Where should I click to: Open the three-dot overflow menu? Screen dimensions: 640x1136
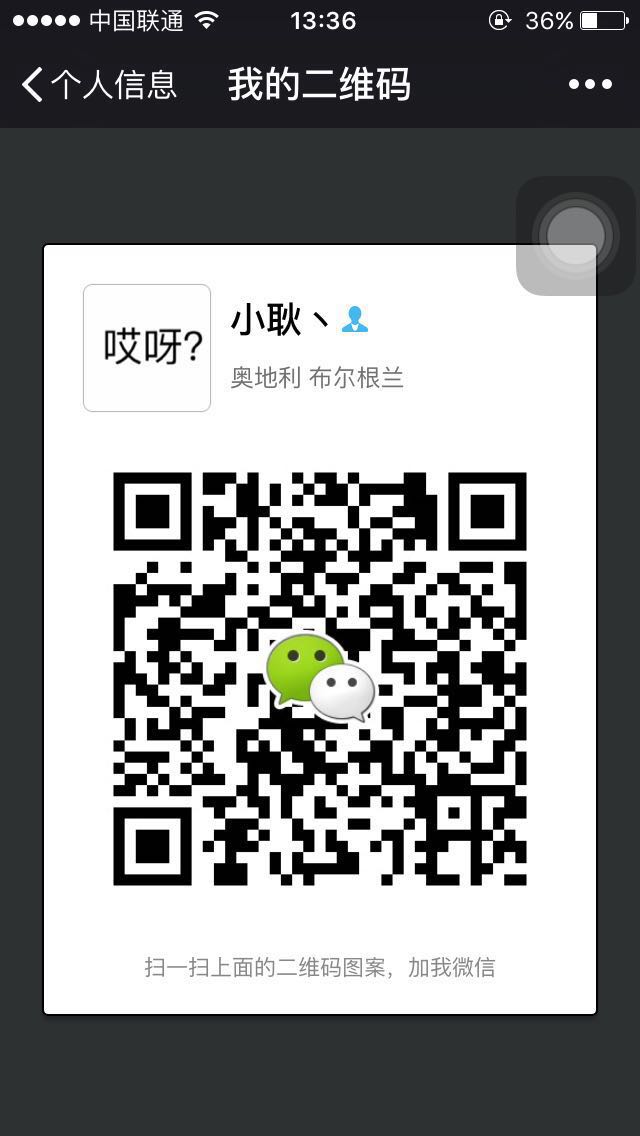point(590,85)
